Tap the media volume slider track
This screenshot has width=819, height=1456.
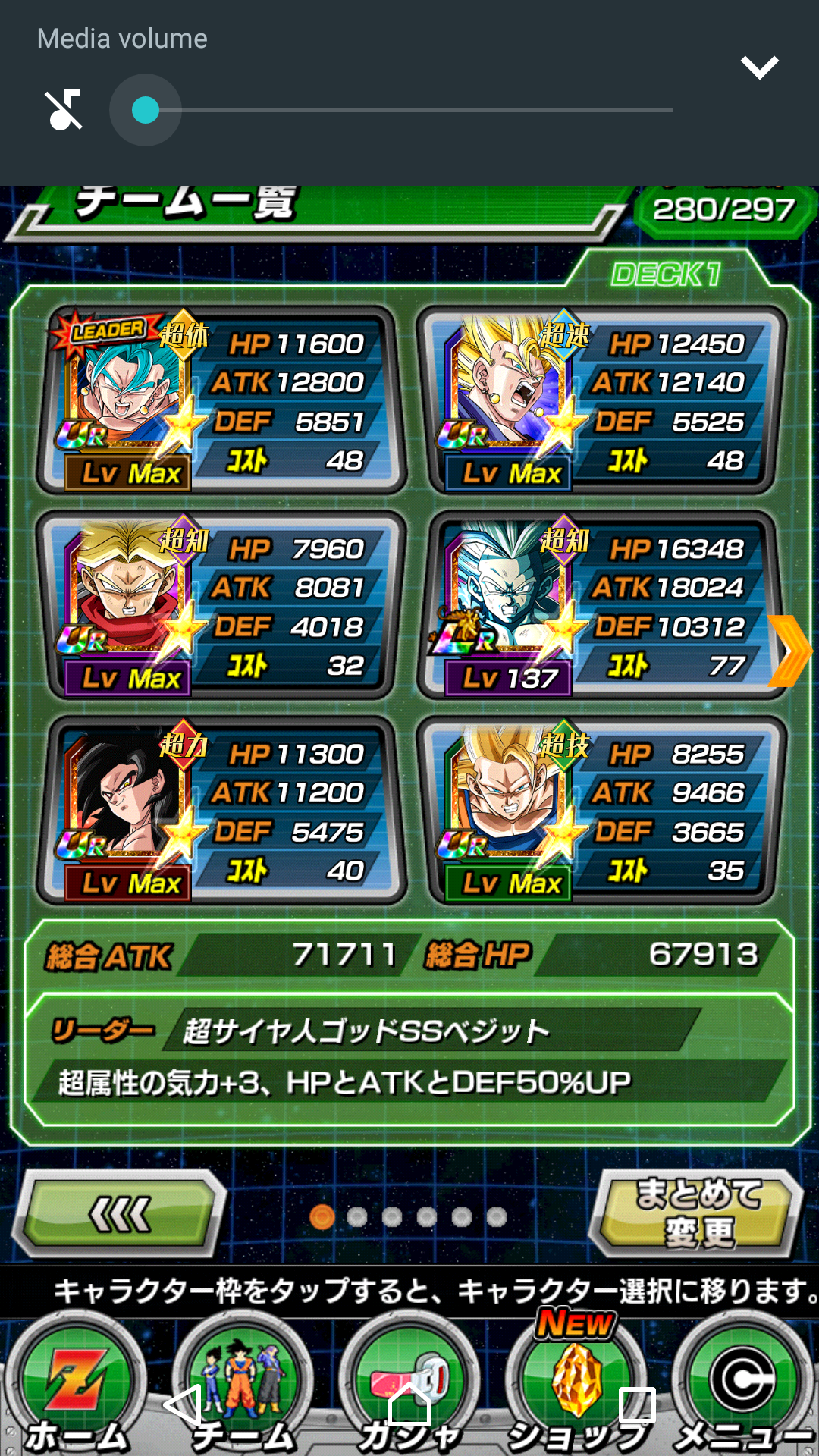click(402, 111)
